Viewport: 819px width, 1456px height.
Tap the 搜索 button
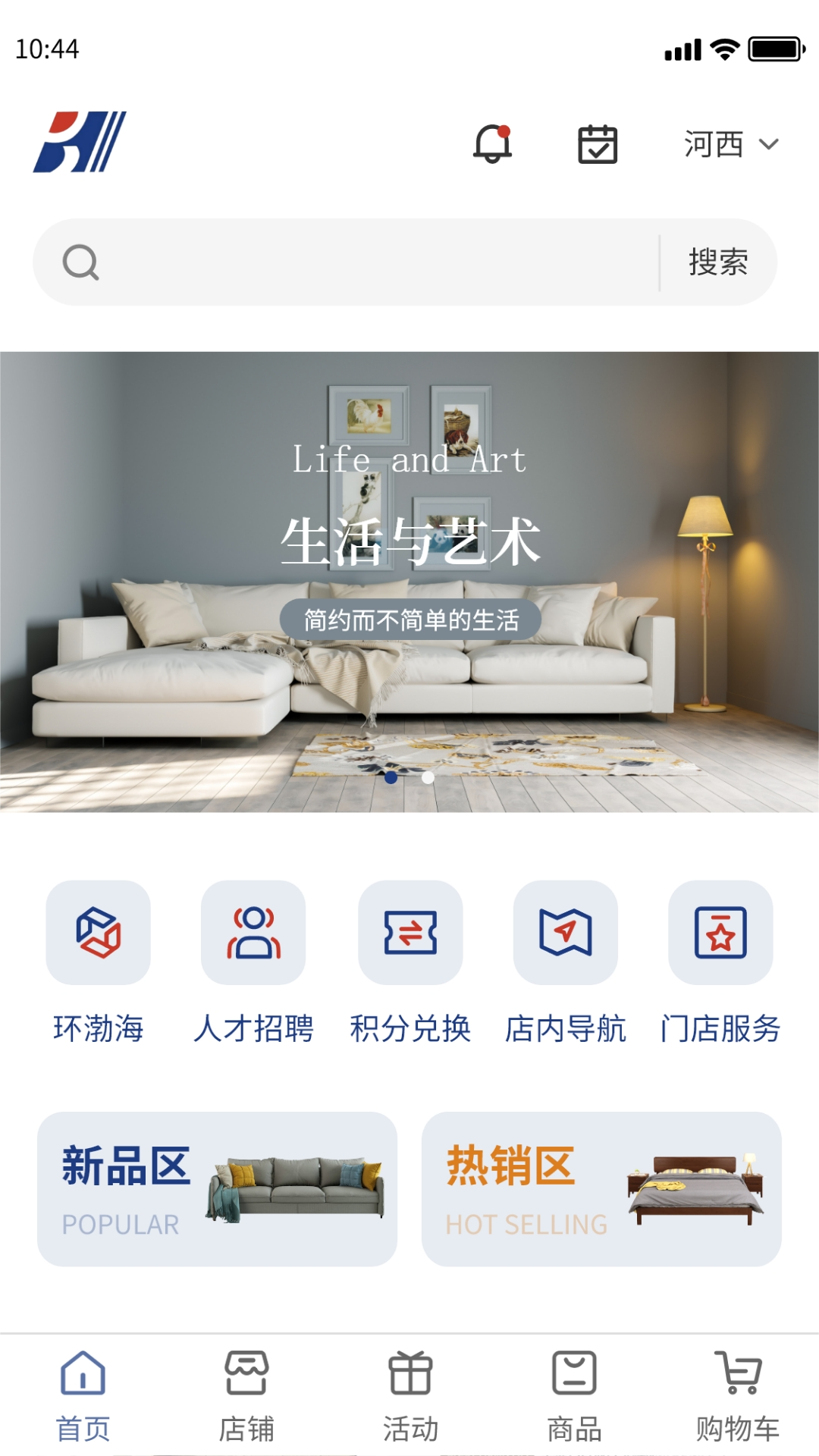tap(717, 262)
